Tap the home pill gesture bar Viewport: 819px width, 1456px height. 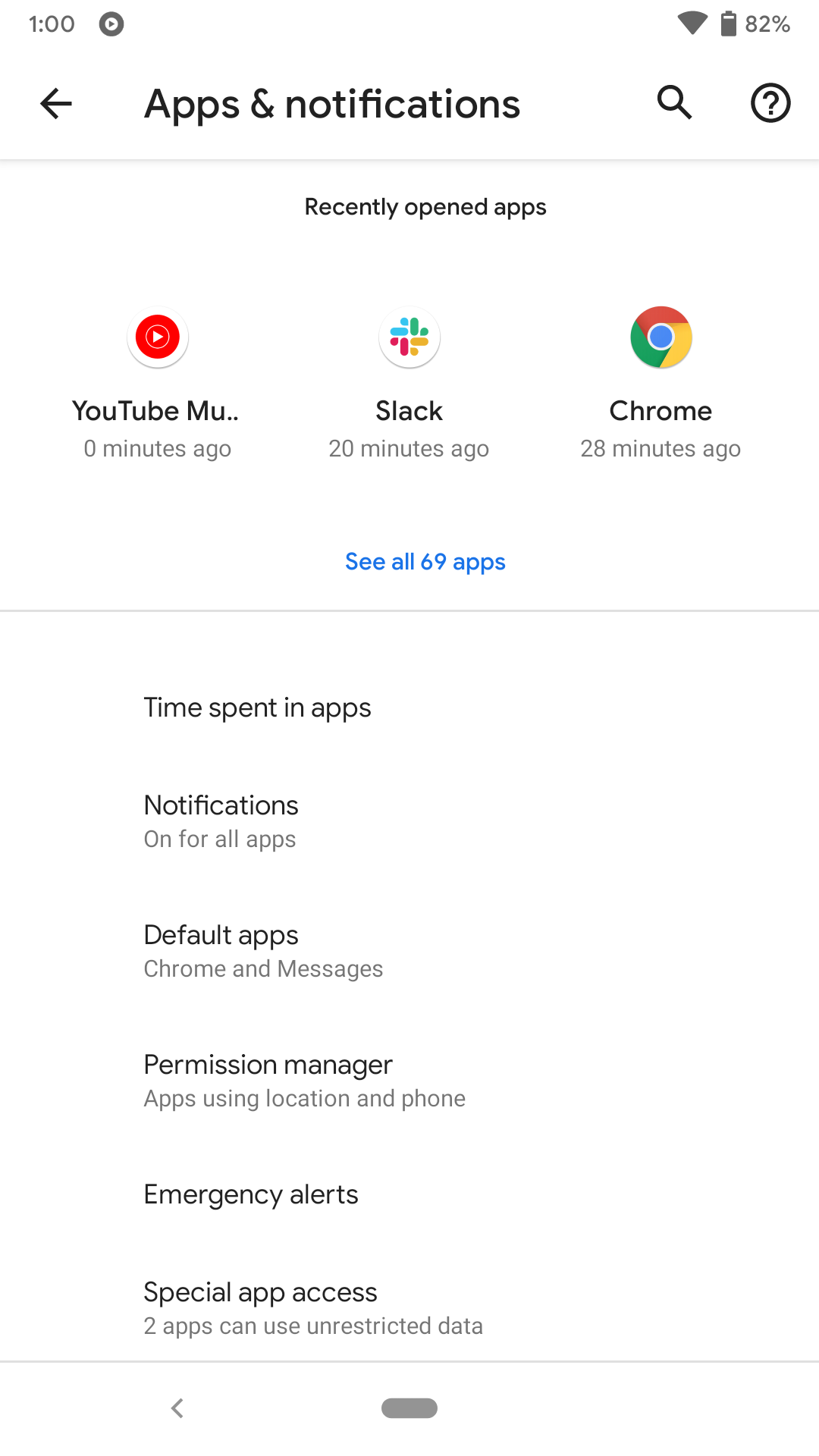(x=409, y=1408)
